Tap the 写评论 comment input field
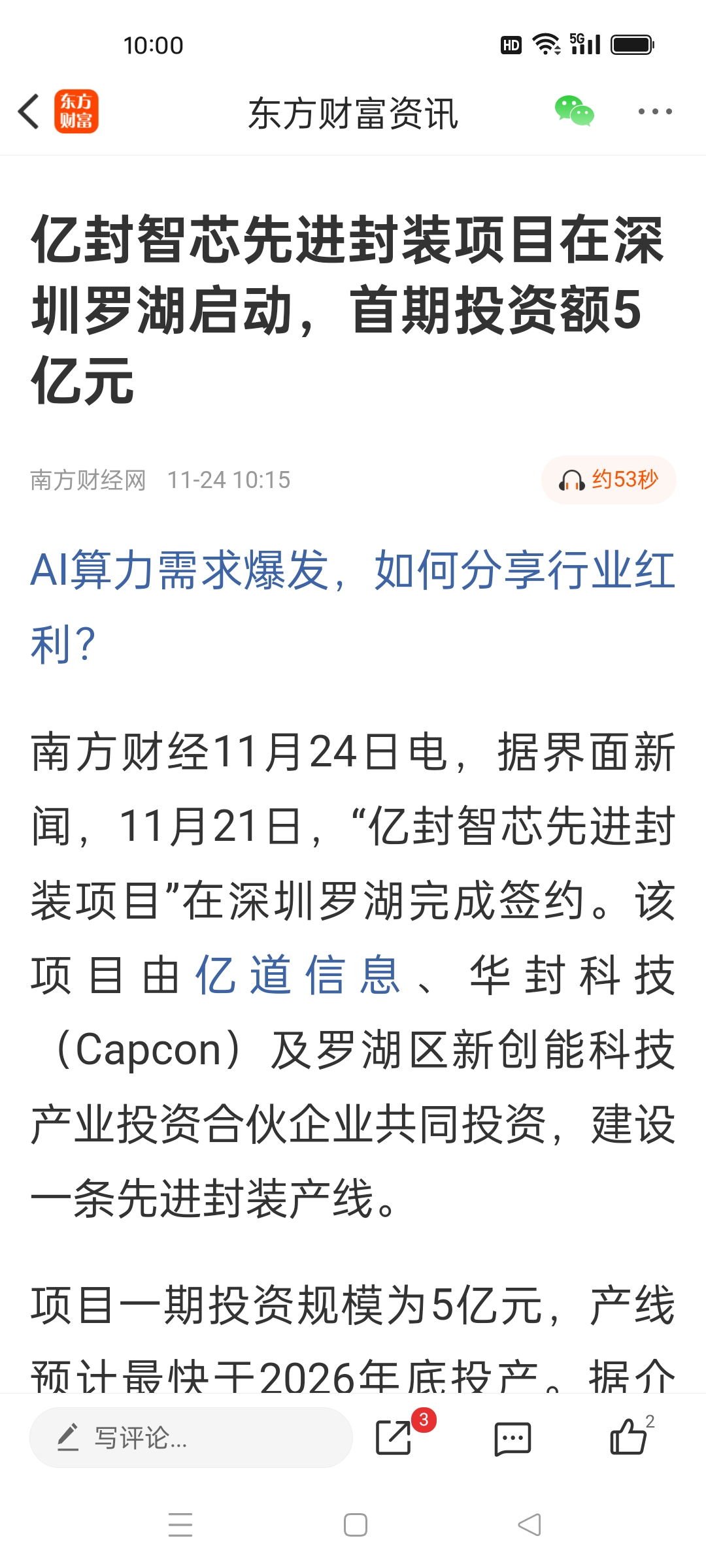This screenshot has width=706, height=1568. [x=191, y=1438]
